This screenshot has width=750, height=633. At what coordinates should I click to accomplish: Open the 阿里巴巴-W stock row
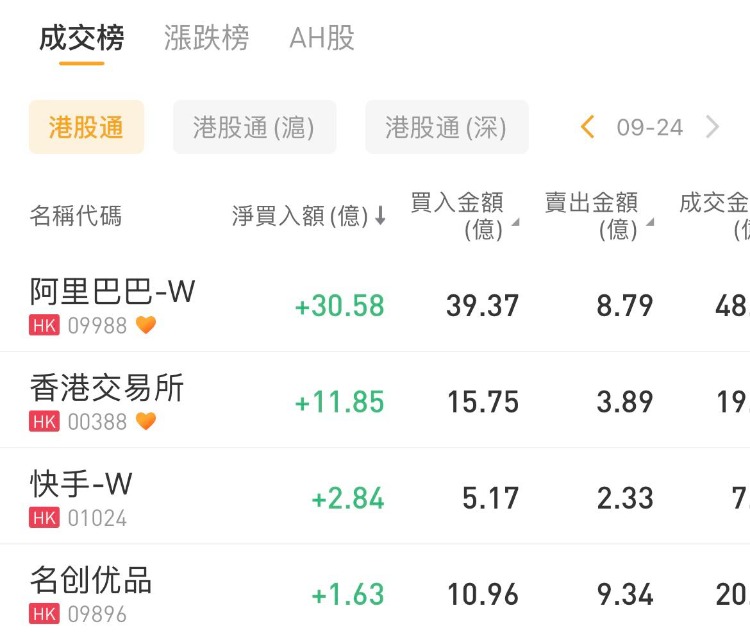[x=112, y=304]
